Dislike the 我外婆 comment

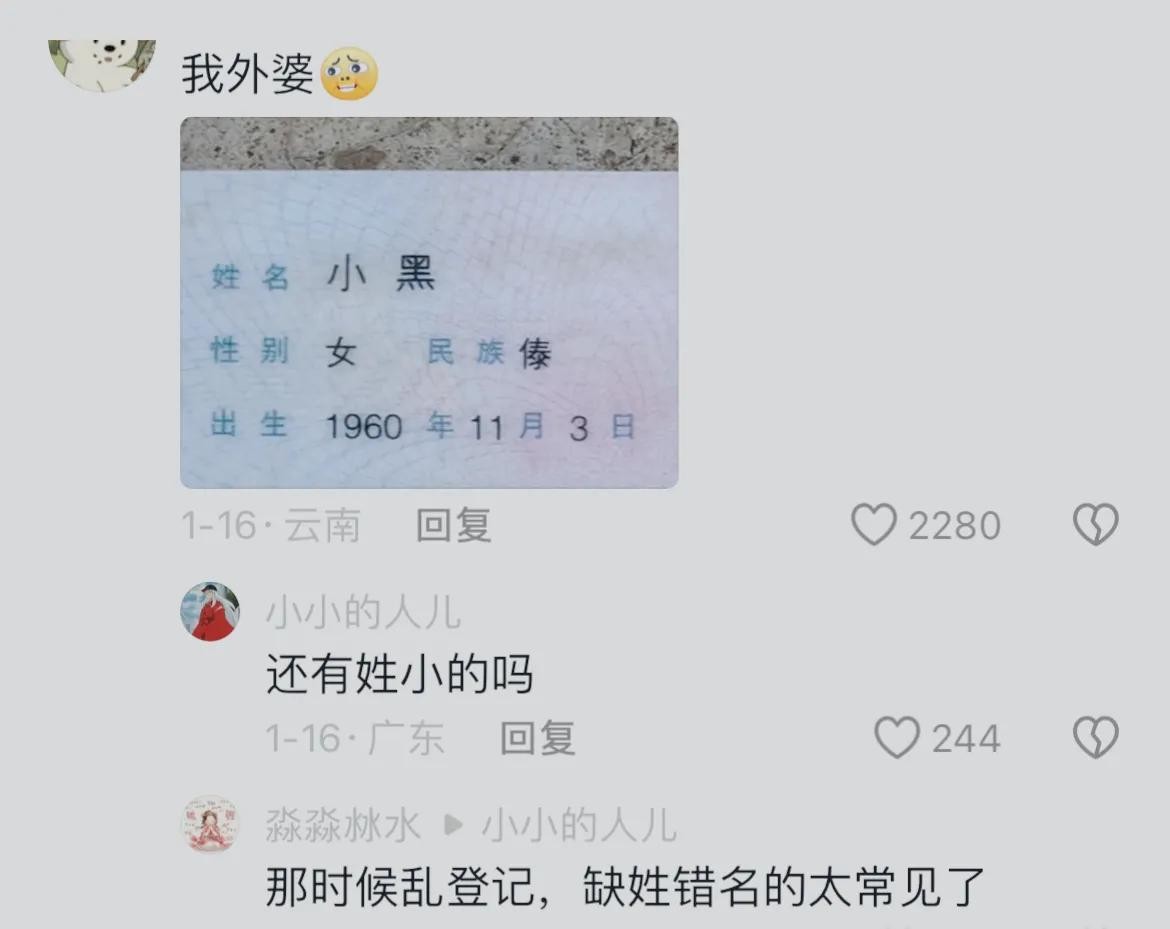coord(1095,525)
